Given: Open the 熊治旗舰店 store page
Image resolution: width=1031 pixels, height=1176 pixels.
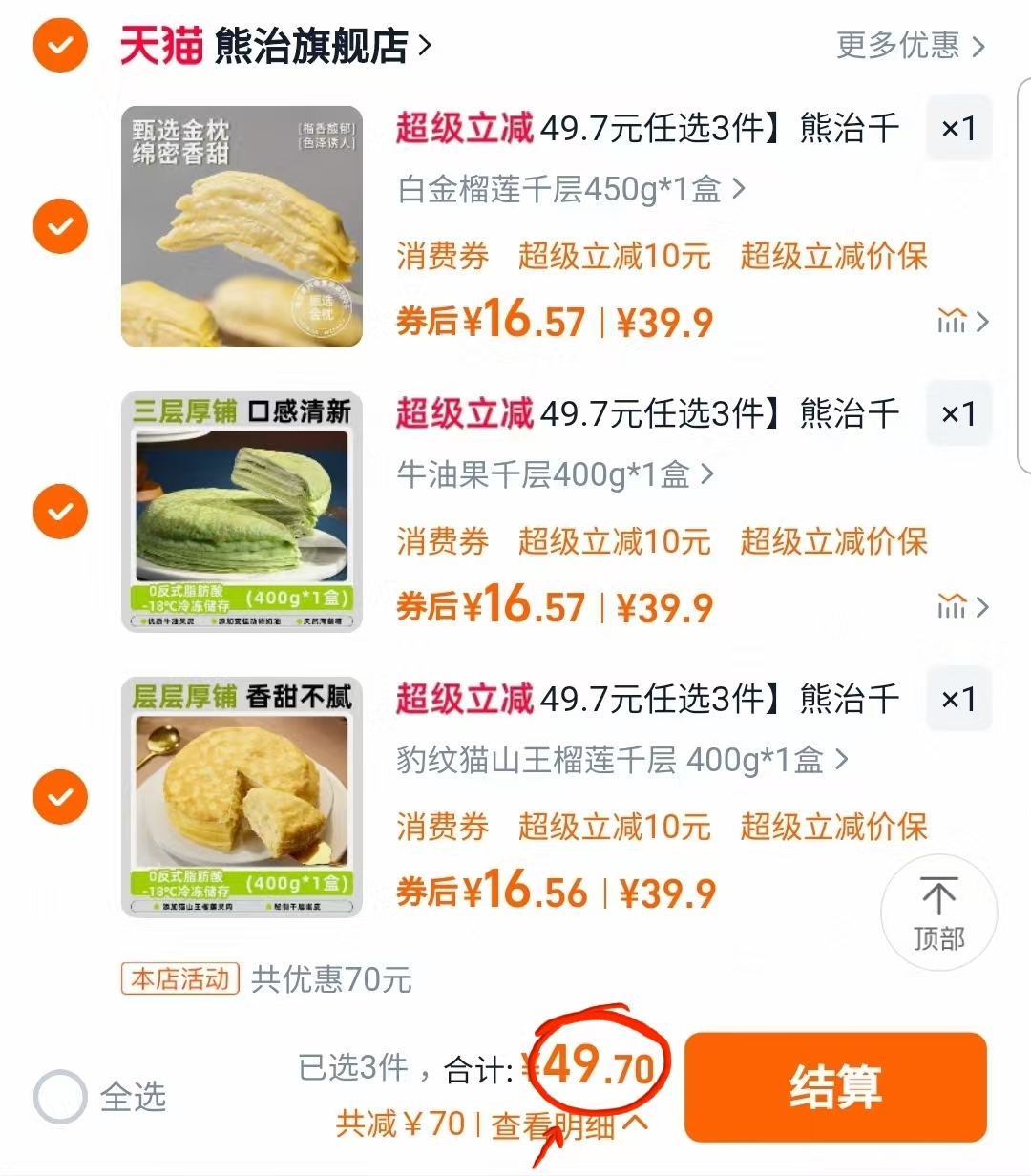Looking at the screenshot, I should point(315,45).
